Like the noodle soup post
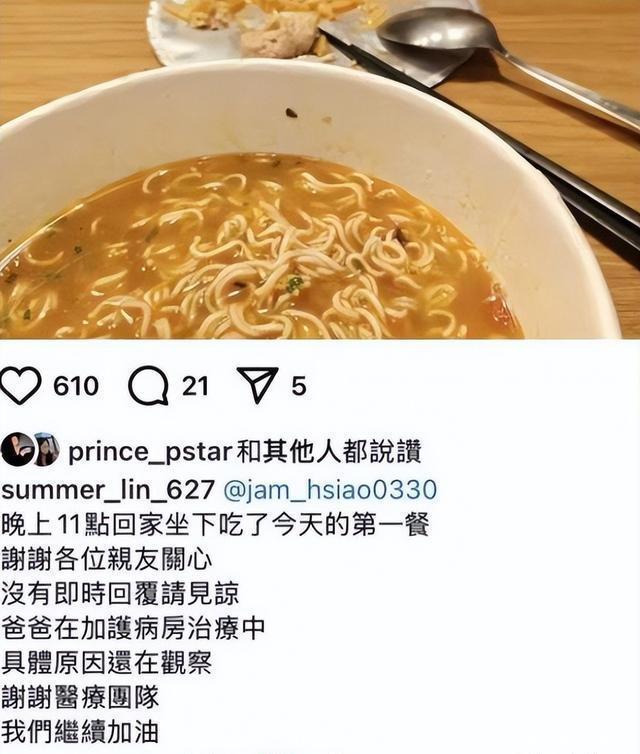This screenshot has height=754, width=640. click(x=23, y=386)
